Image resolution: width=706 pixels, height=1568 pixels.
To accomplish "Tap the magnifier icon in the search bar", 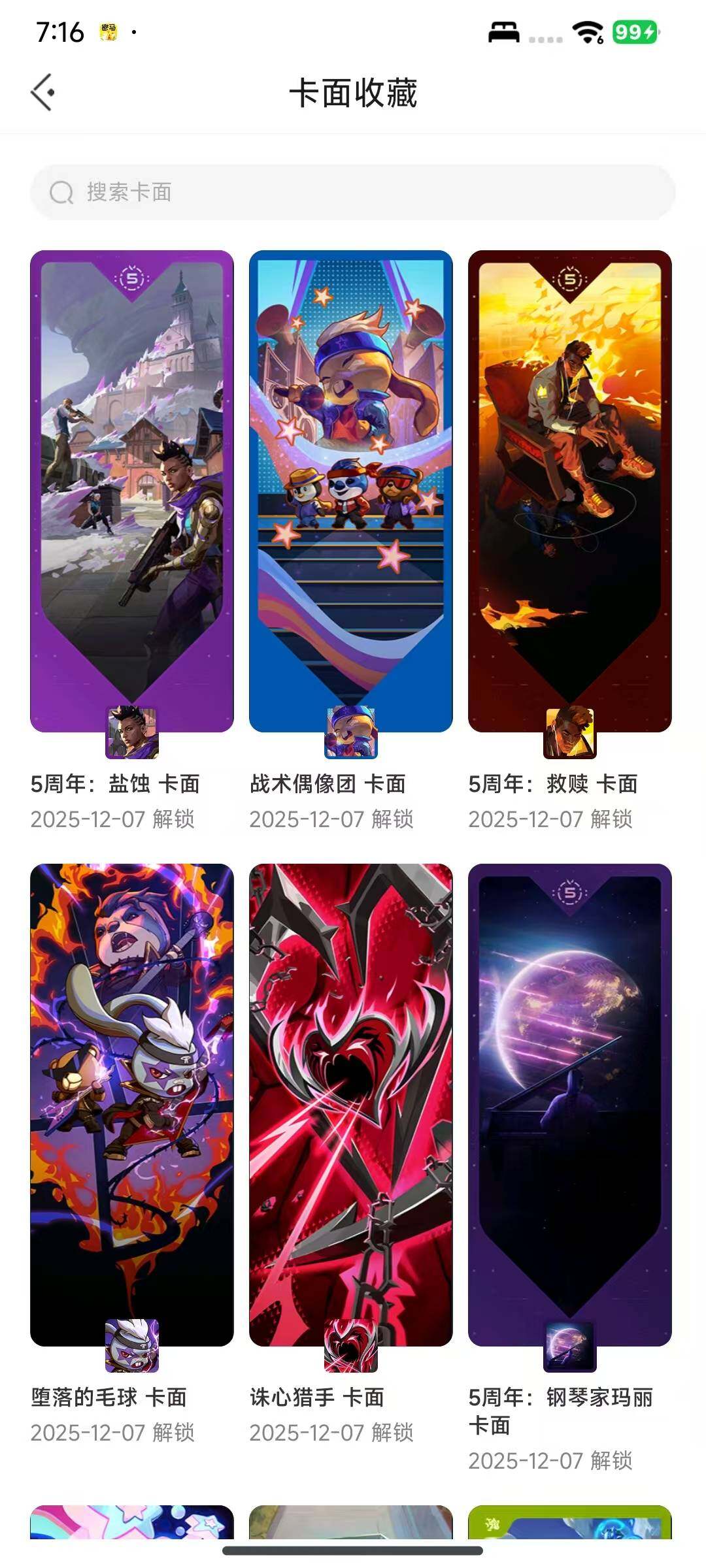I will [61, 191].
